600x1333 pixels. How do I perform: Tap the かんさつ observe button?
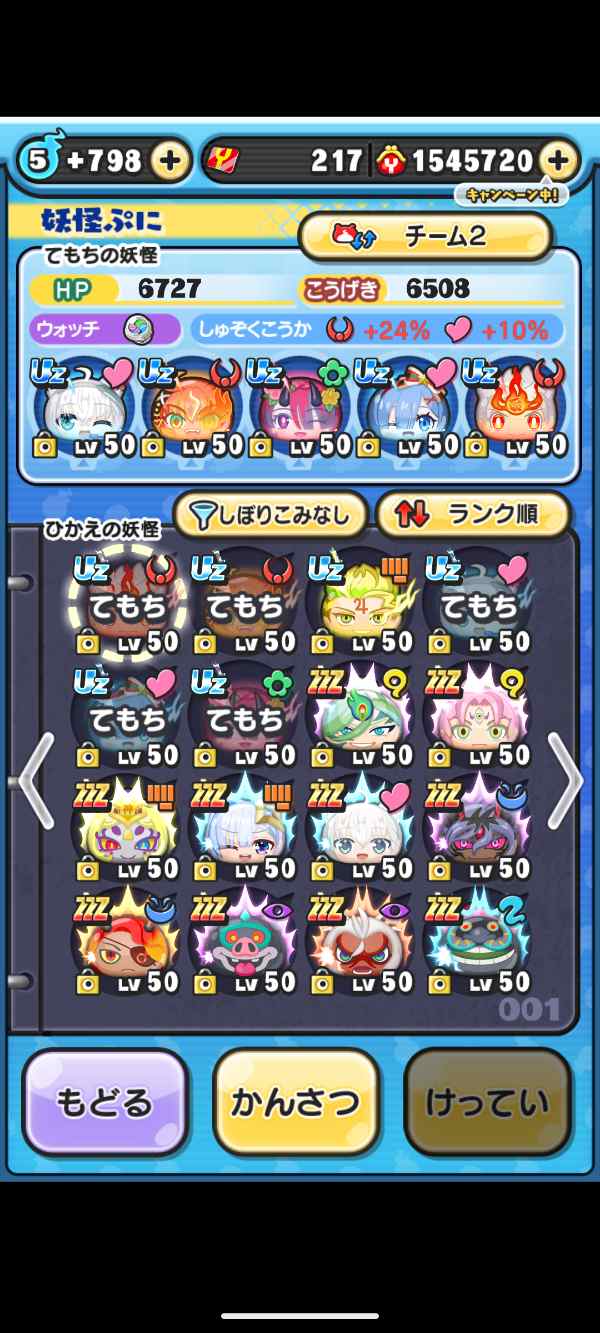296,1102
